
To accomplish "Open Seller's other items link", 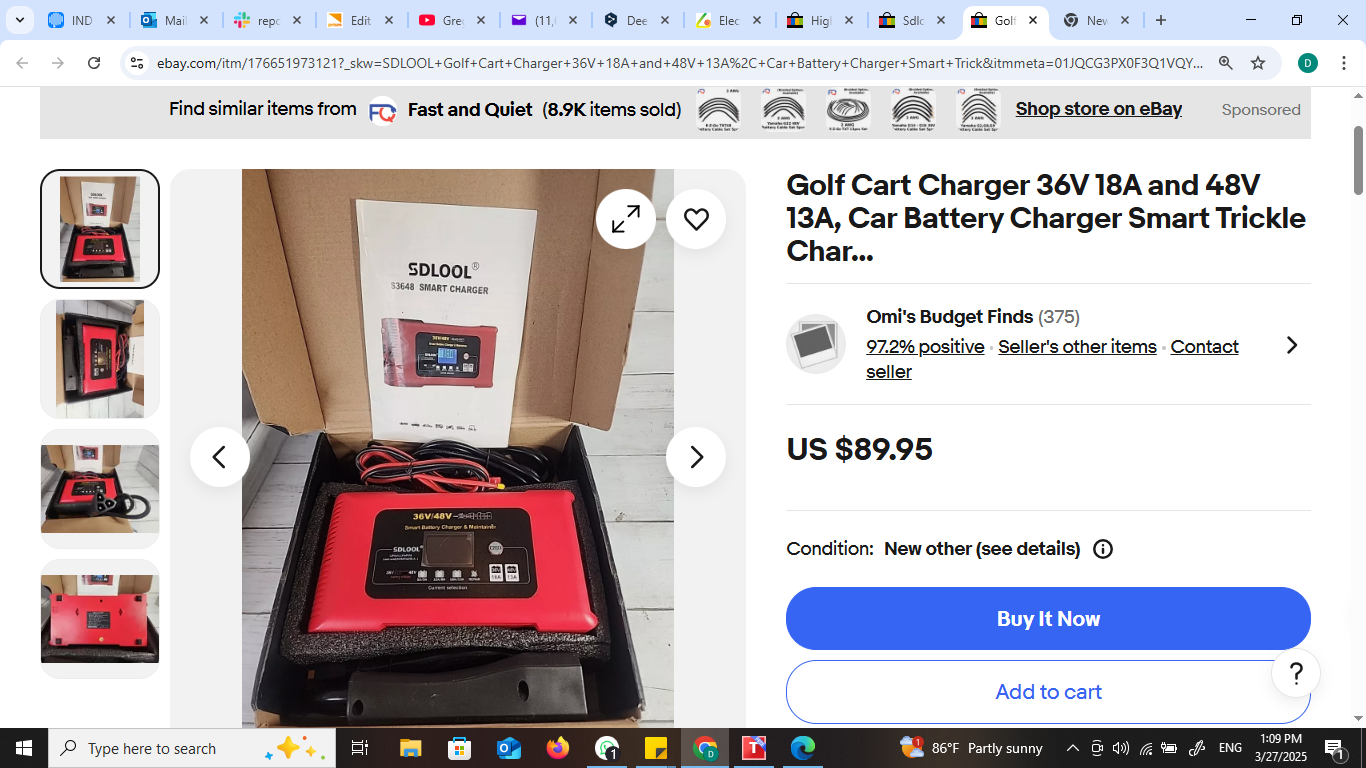I will click(1077, 347).
